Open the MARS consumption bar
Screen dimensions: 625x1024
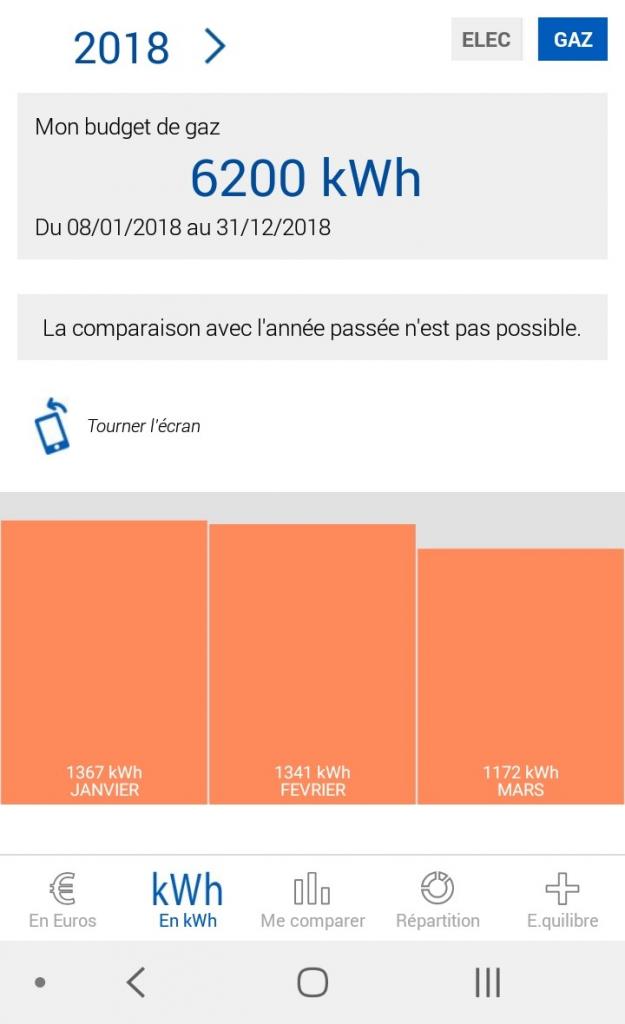(x=520, y=675)
